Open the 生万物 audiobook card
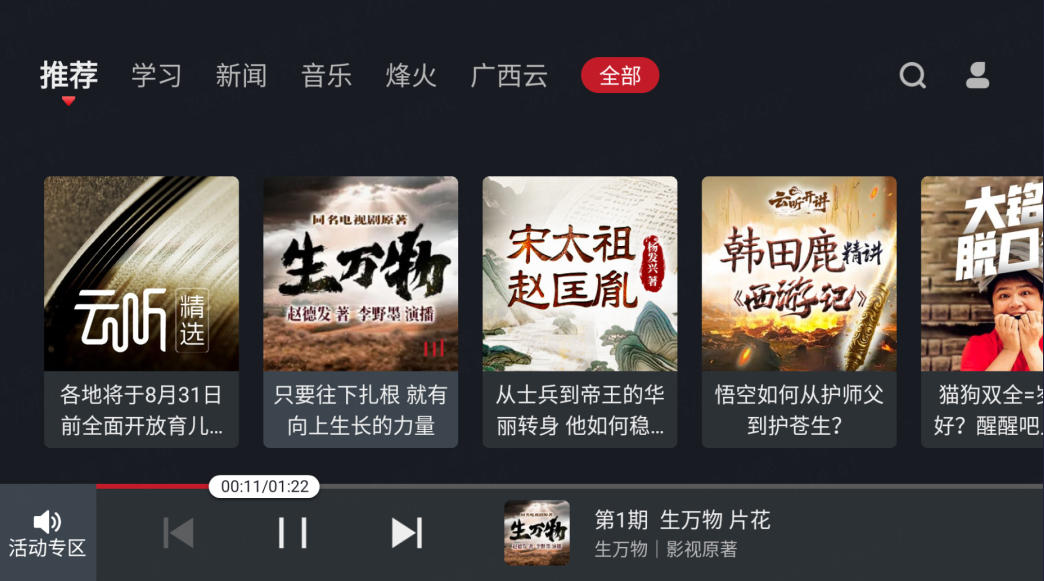This screenshot has height=581, width=1044. [x=360, y=311]
